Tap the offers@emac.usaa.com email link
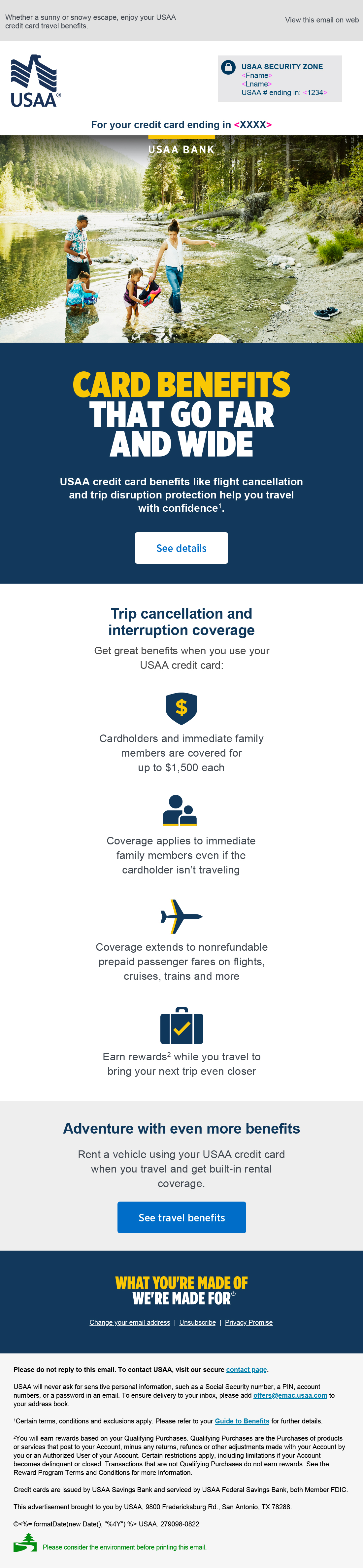363x1568 pixels. tap(290, 1395)
